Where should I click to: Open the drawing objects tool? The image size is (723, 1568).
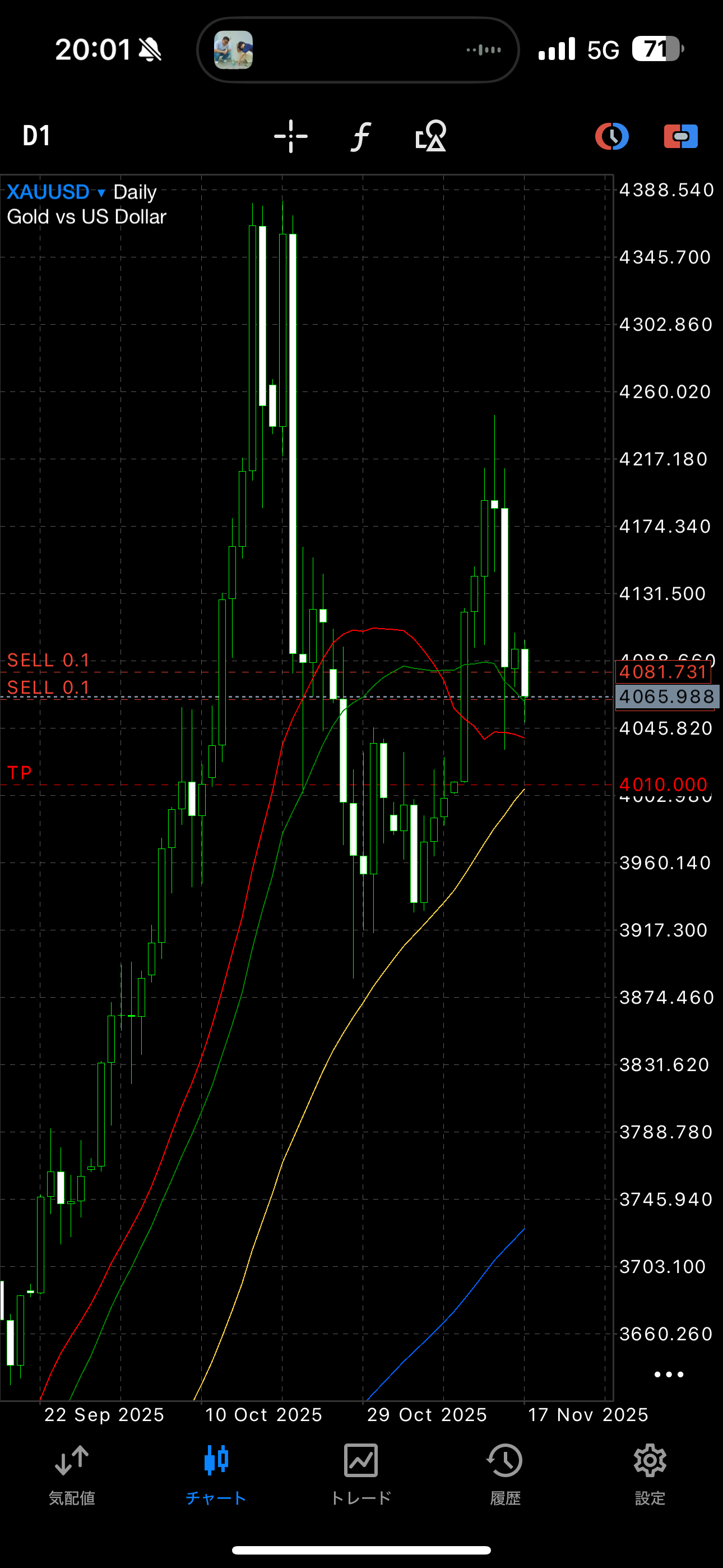(x=431, y=136)
